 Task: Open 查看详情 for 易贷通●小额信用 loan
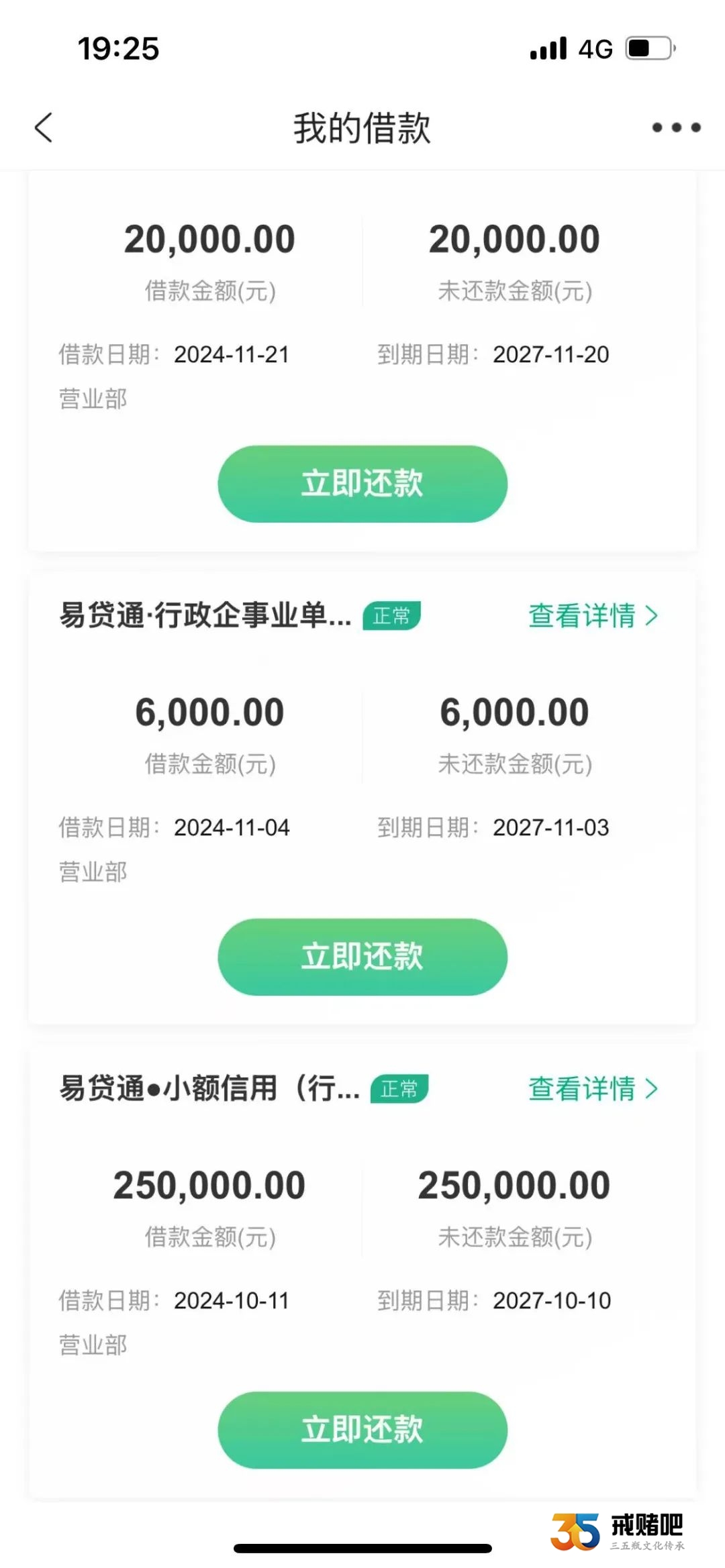click(x=593, y=1088)
